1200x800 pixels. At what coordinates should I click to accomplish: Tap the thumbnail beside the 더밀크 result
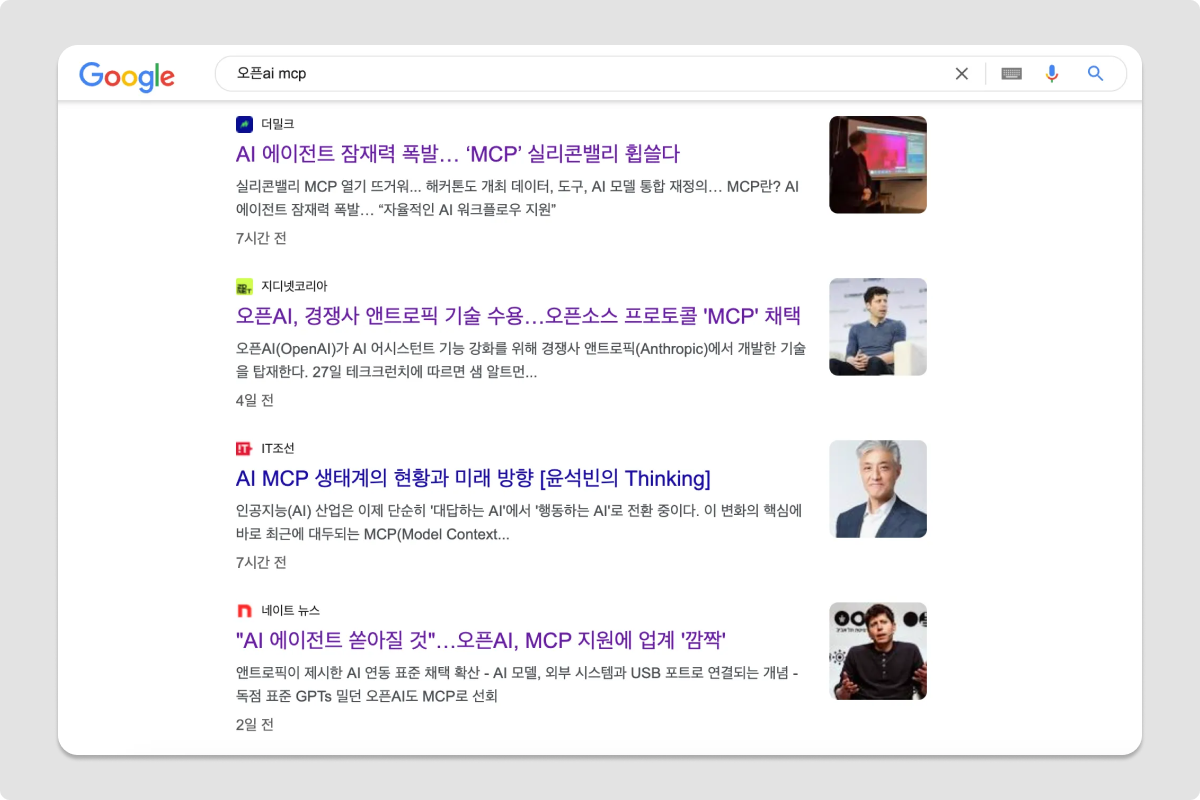coord(878,165)
